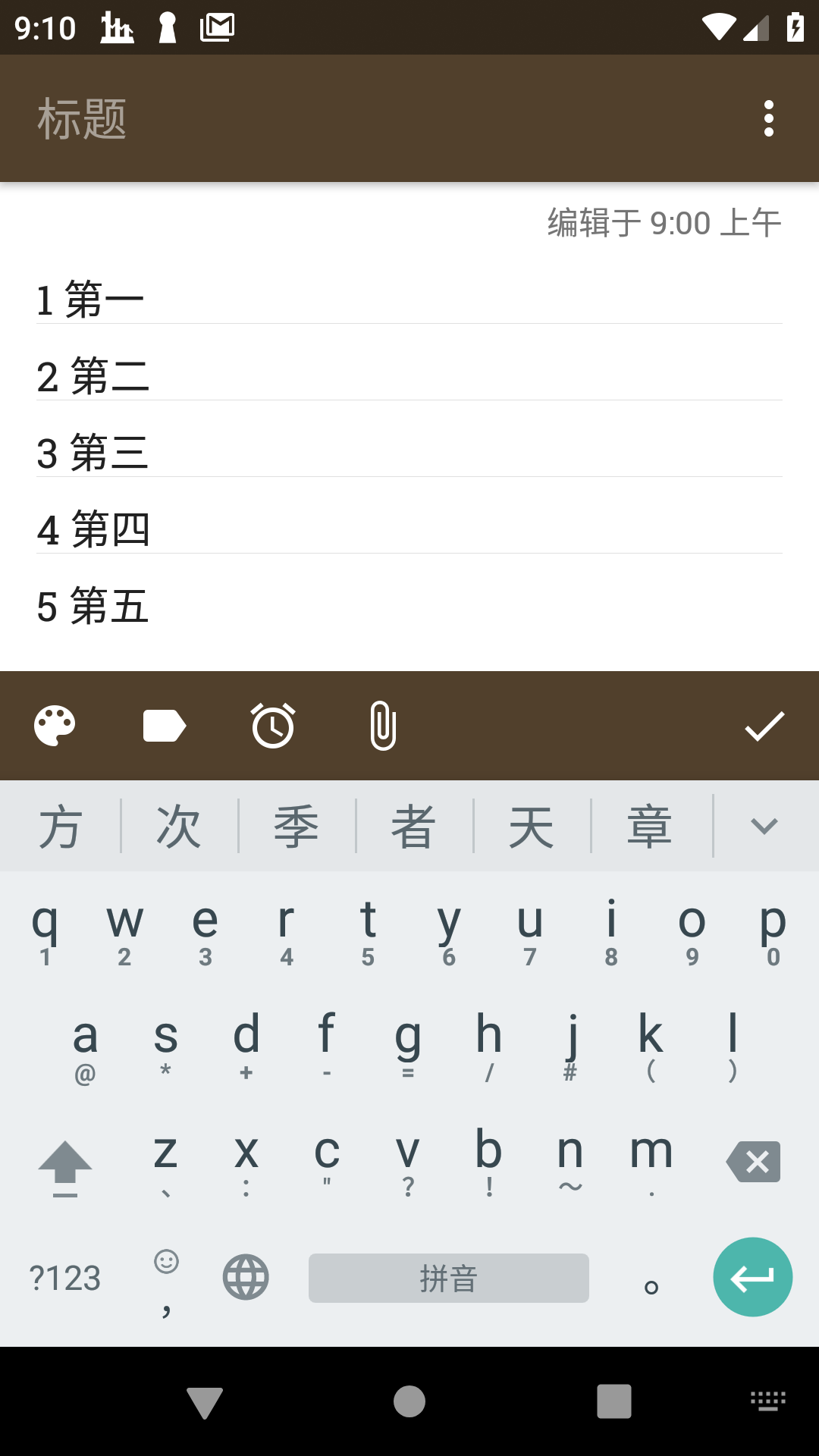
Task: Select the suggestion 方
Action: 60,826
